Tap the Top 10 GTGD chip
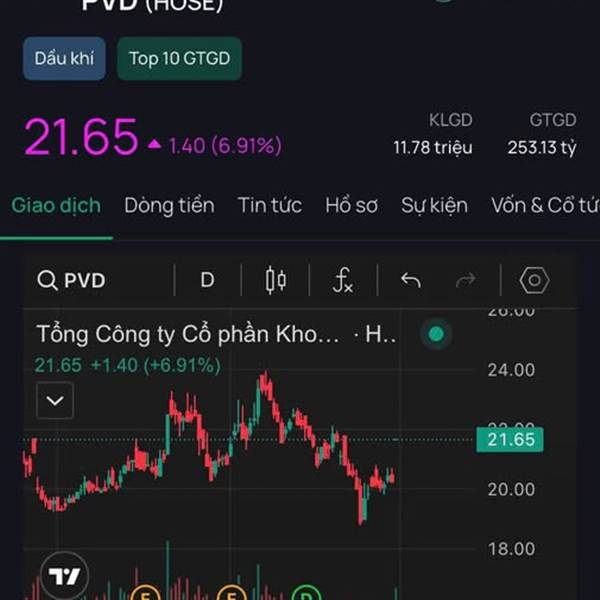600x600 pixels. pyautogui.click(x=179, y=59)
